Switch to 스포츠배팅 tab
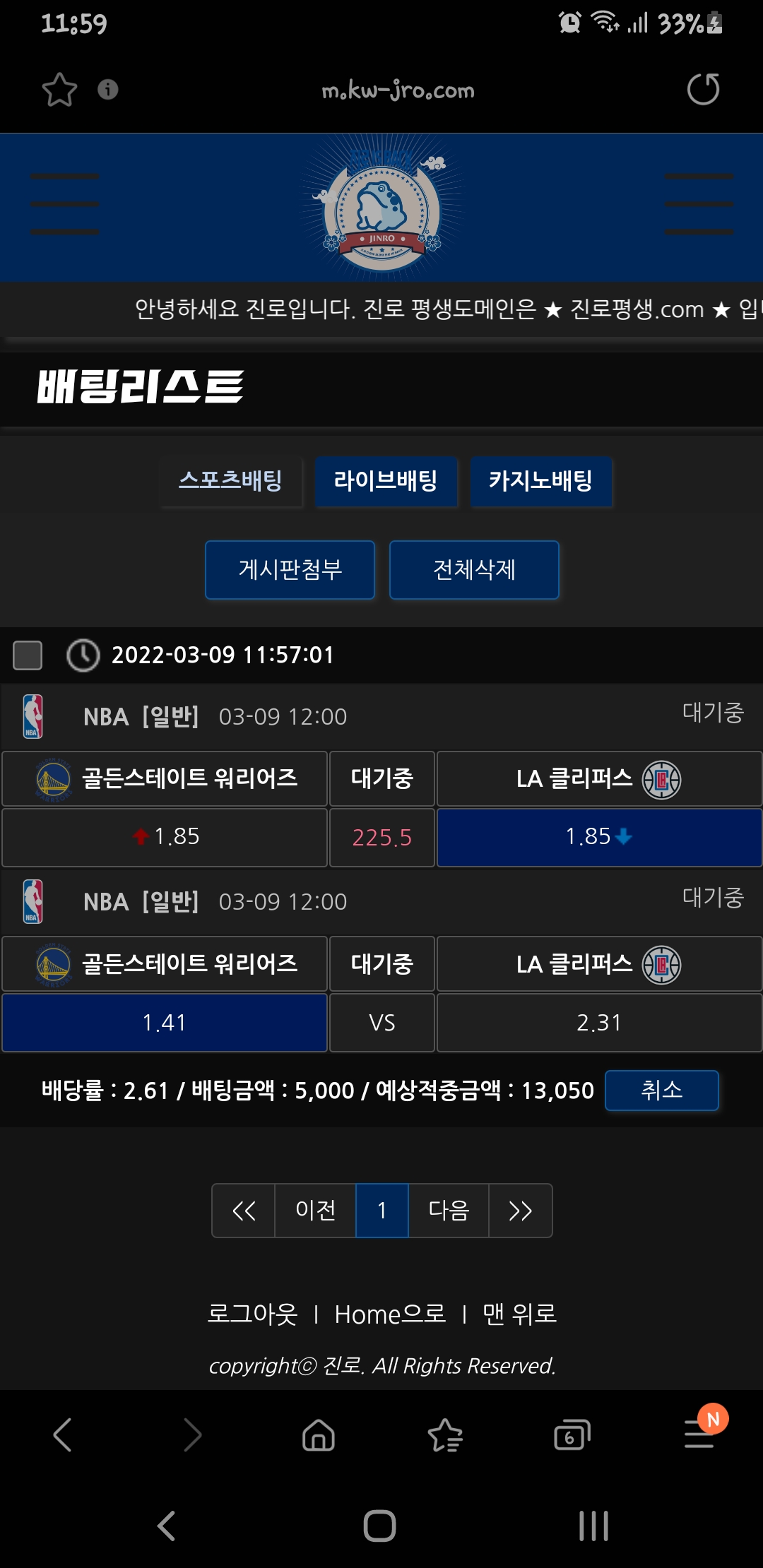 231,481
